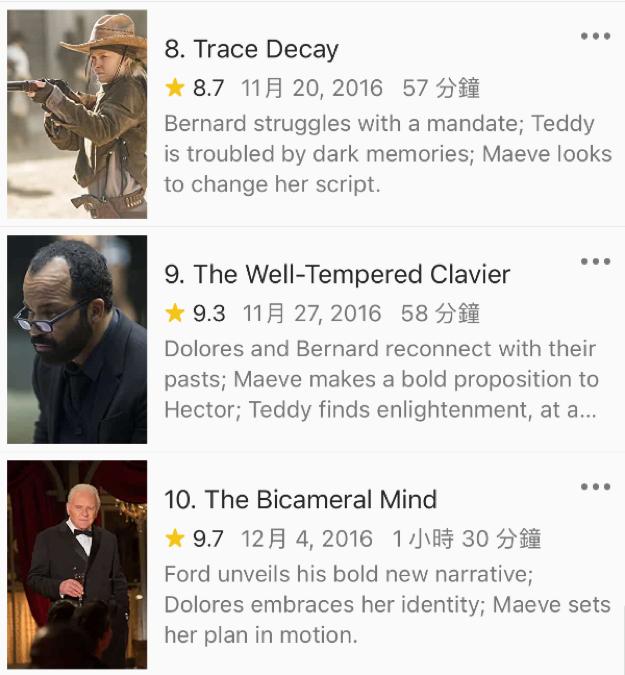Tap the overflow menu for The Bicameral Mind

tap(595, 487)
